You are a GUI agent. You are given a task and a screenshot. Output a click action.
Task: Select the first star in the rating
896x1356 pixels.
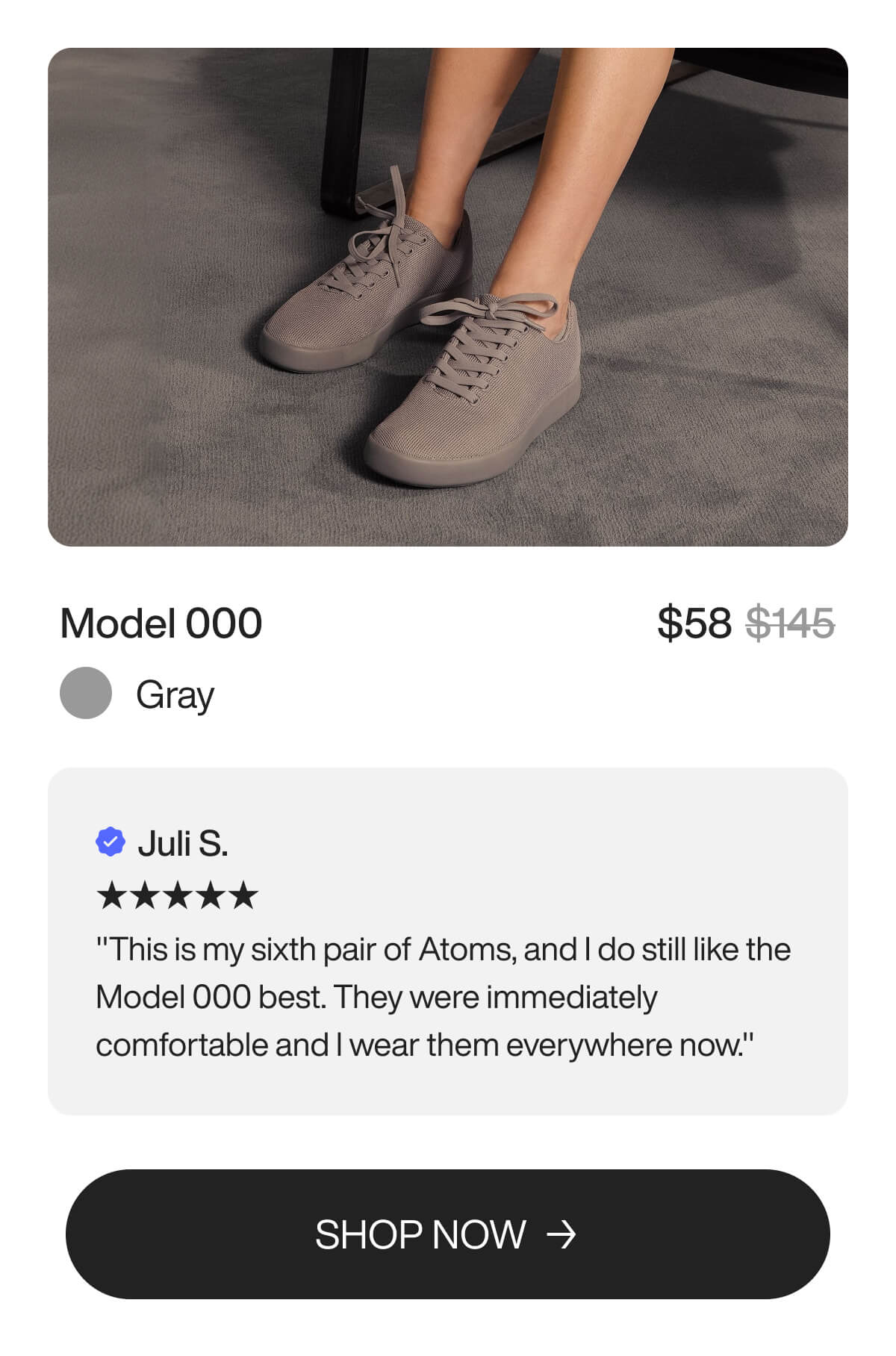coord(113,895)
